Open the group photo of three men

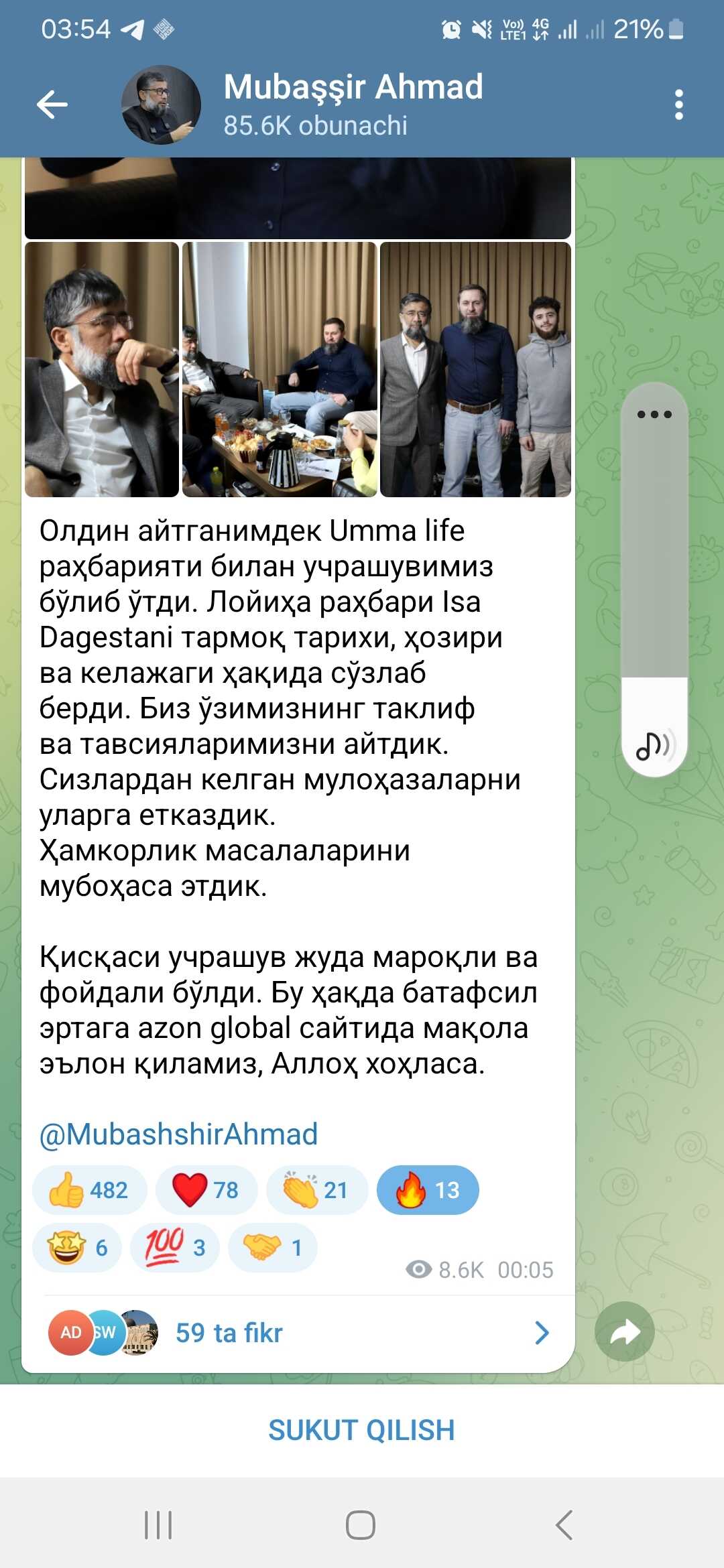coord(475,369)
